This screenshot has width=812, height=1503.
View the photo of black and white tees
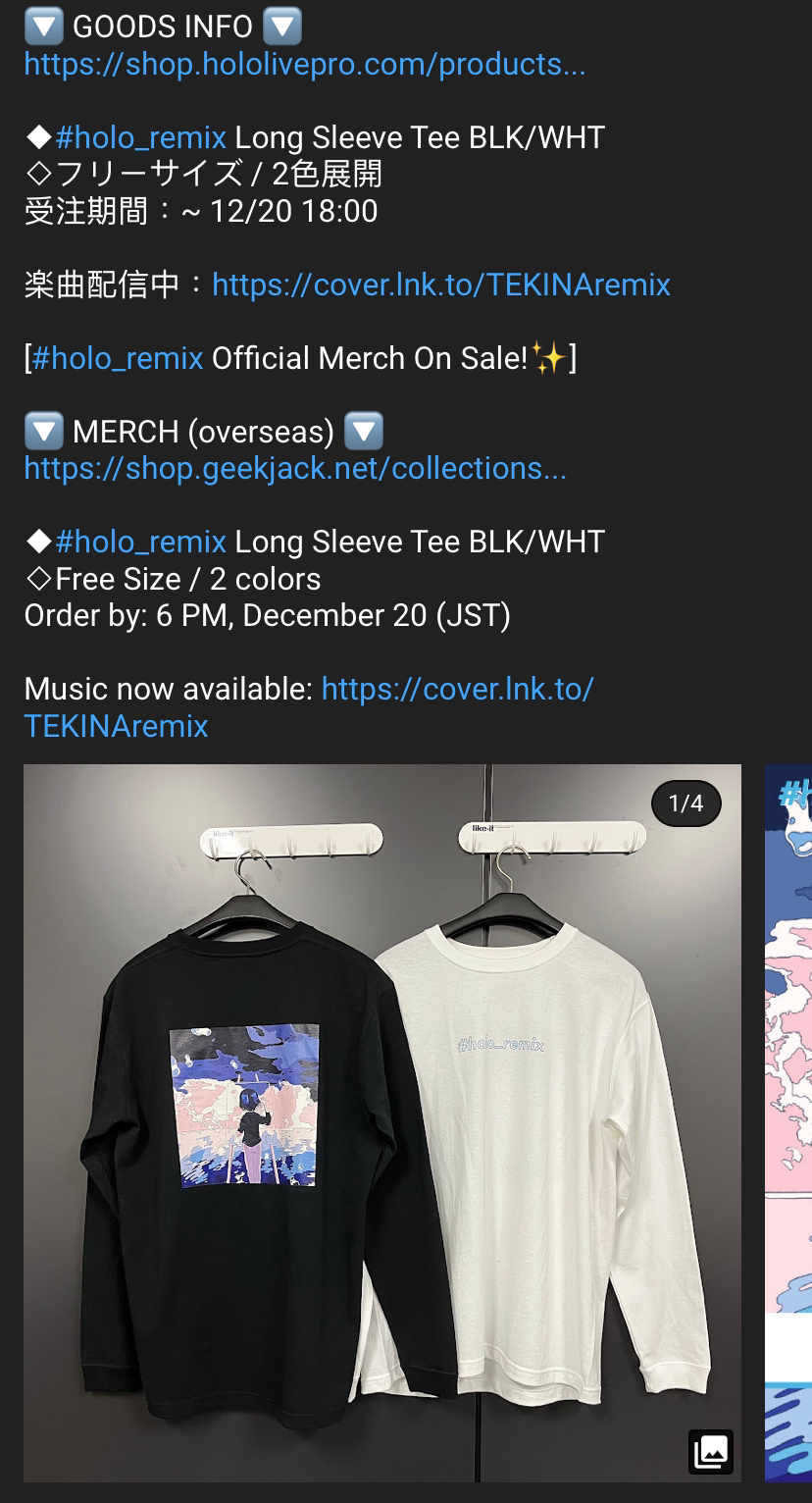(381, 1118)
